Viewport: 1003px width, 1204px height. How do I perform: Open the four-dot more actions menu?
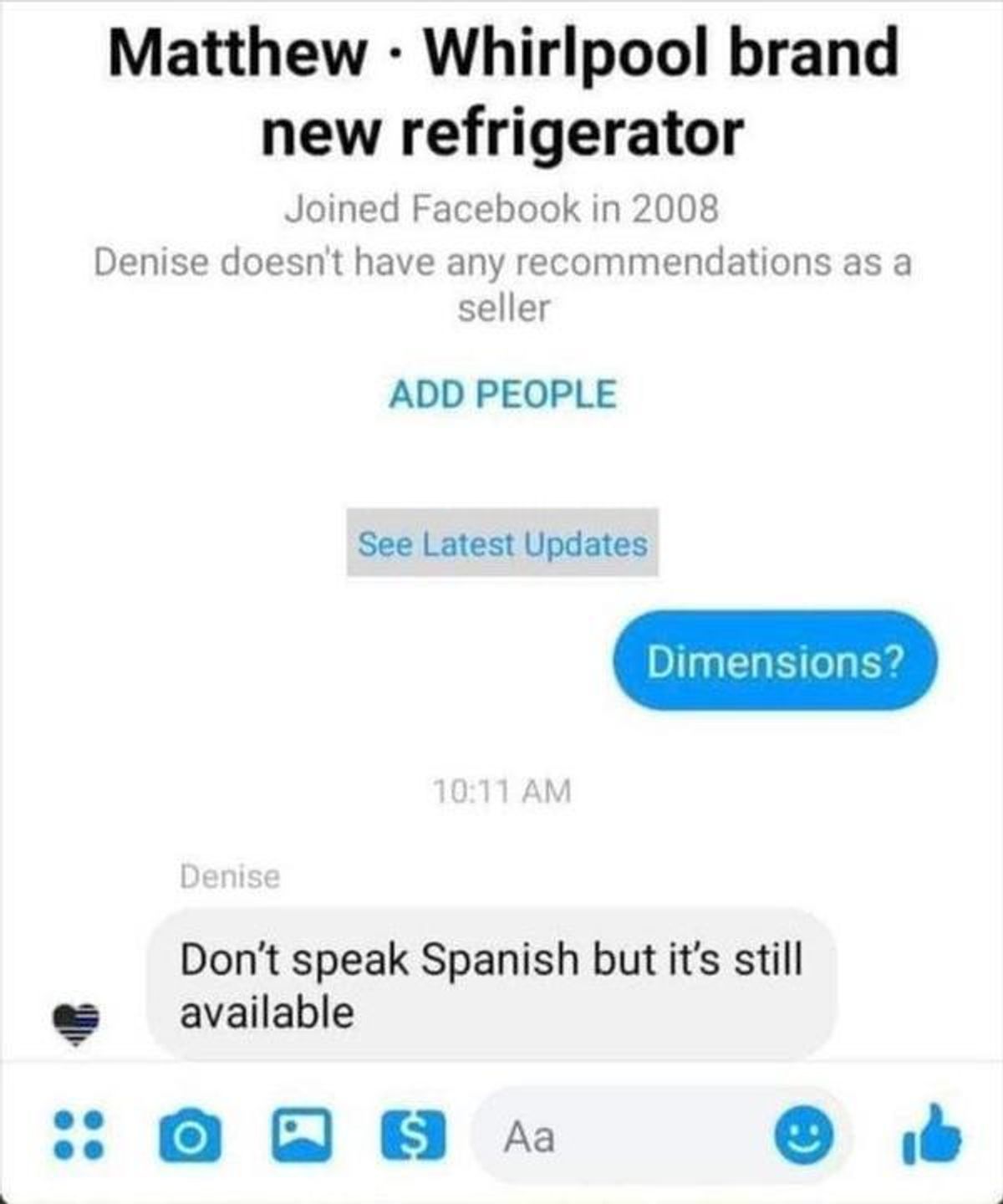pyautogui.click(x=78, y=1135)
